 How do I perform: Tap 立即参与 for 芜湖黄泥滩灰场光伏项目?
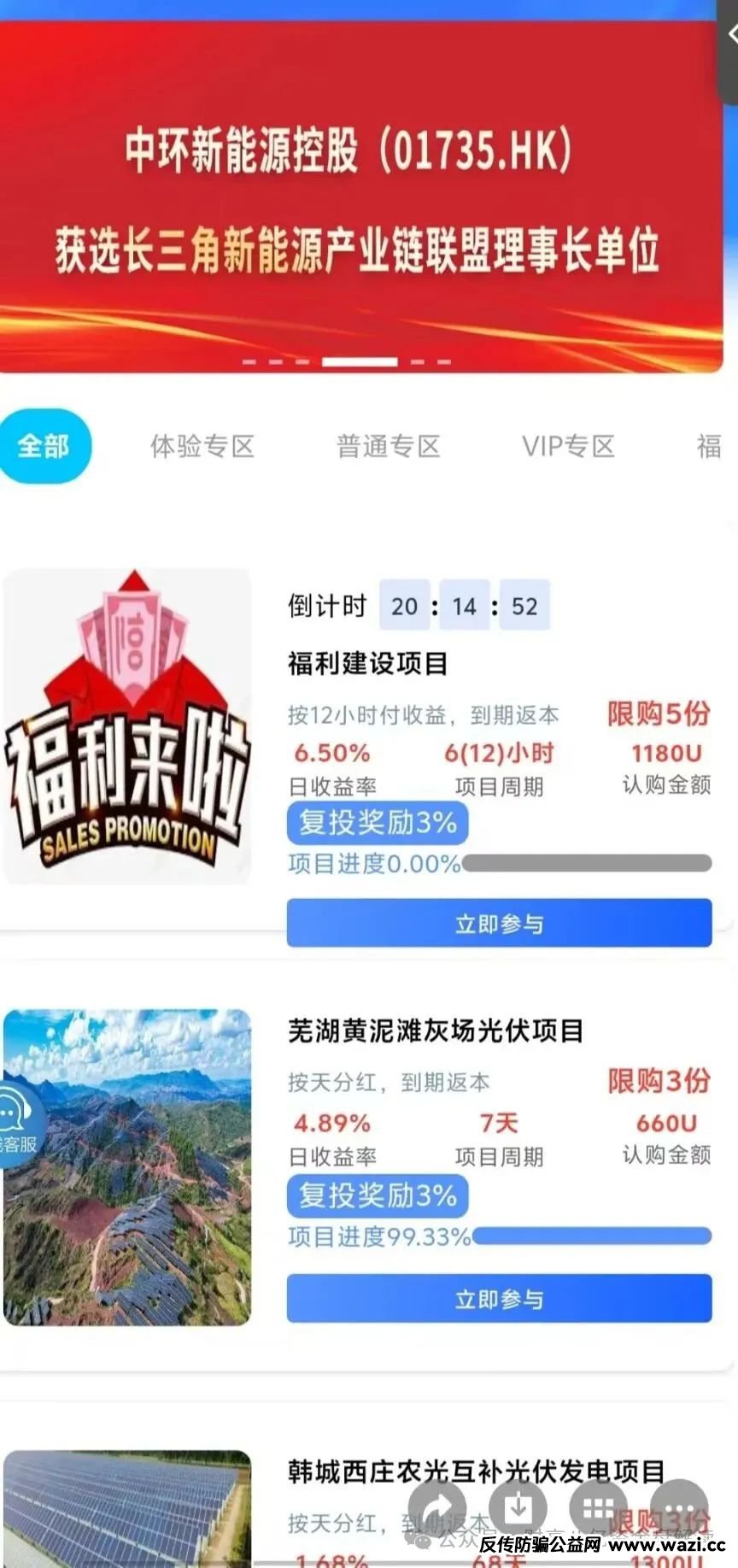point(499,1299)
